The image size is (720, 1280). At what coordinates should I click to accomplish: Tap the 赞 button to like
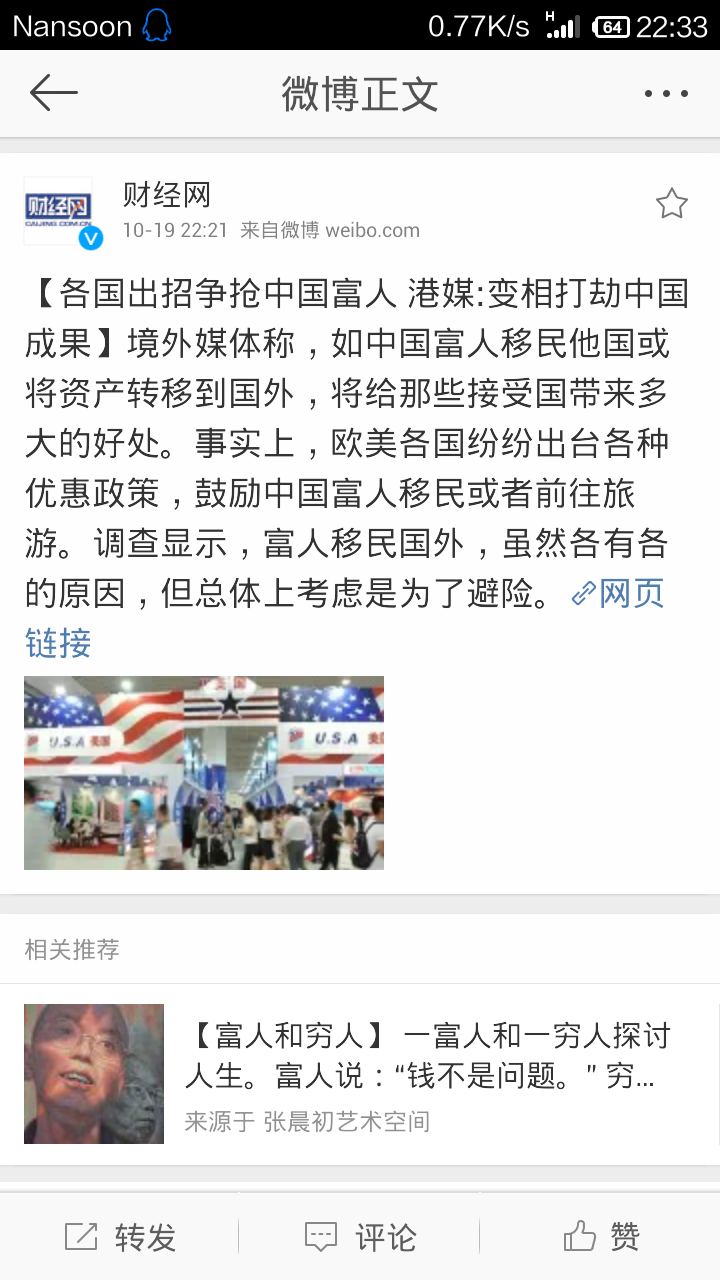pos(625,1236)
